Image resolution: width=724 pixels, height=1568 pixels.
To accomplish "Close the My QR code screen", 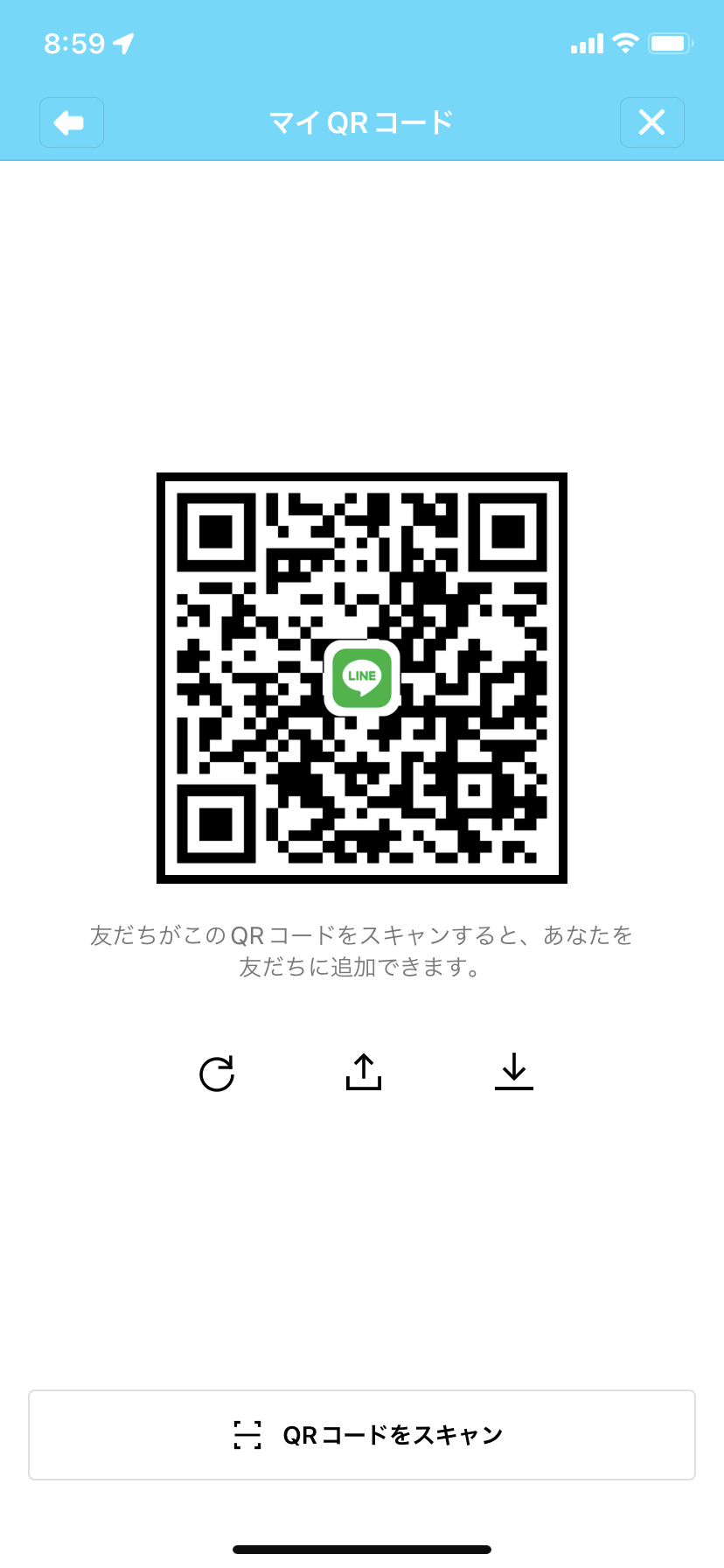I will pos(651,122).
